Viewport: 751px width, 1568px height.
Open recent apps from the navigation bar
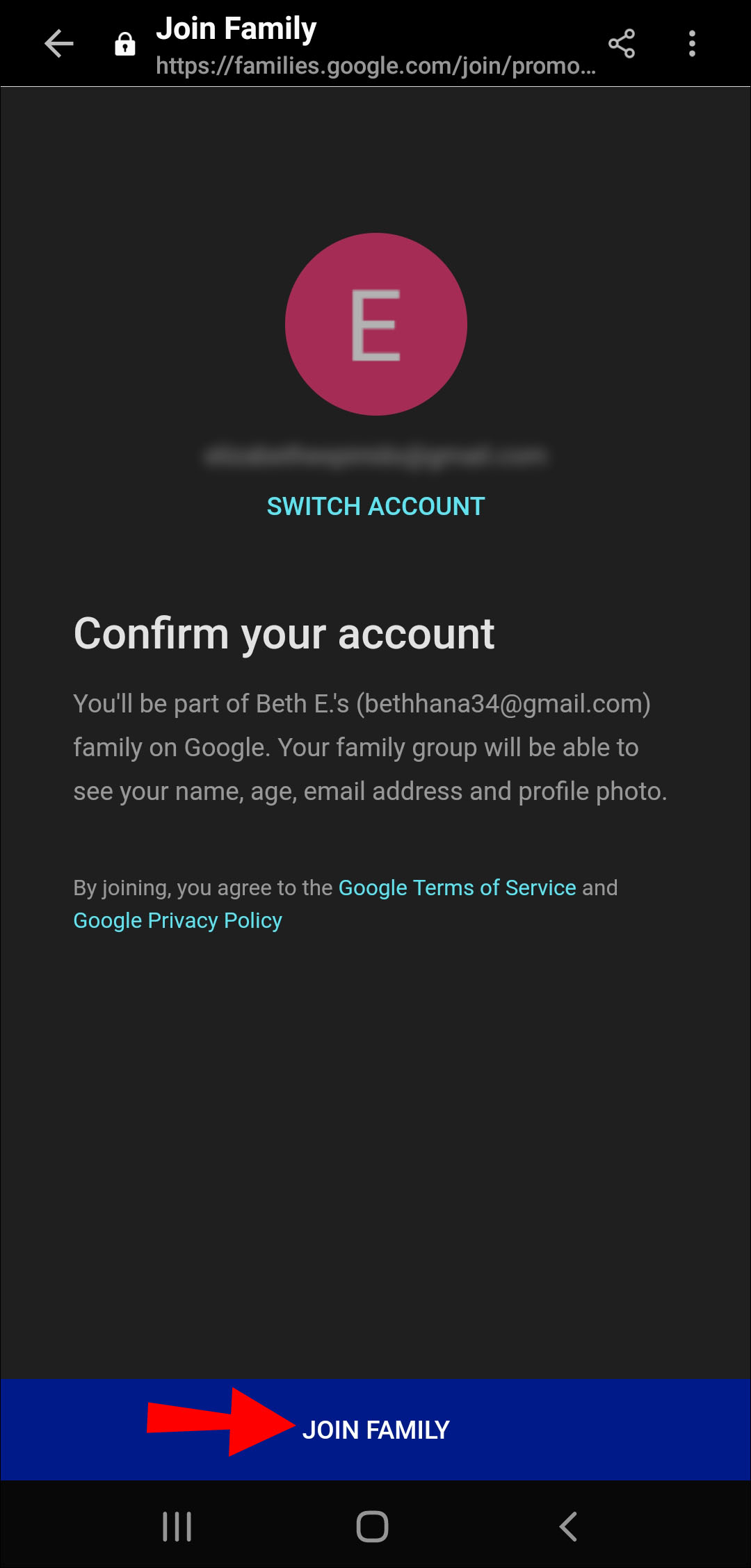[x=177, y=1527]
